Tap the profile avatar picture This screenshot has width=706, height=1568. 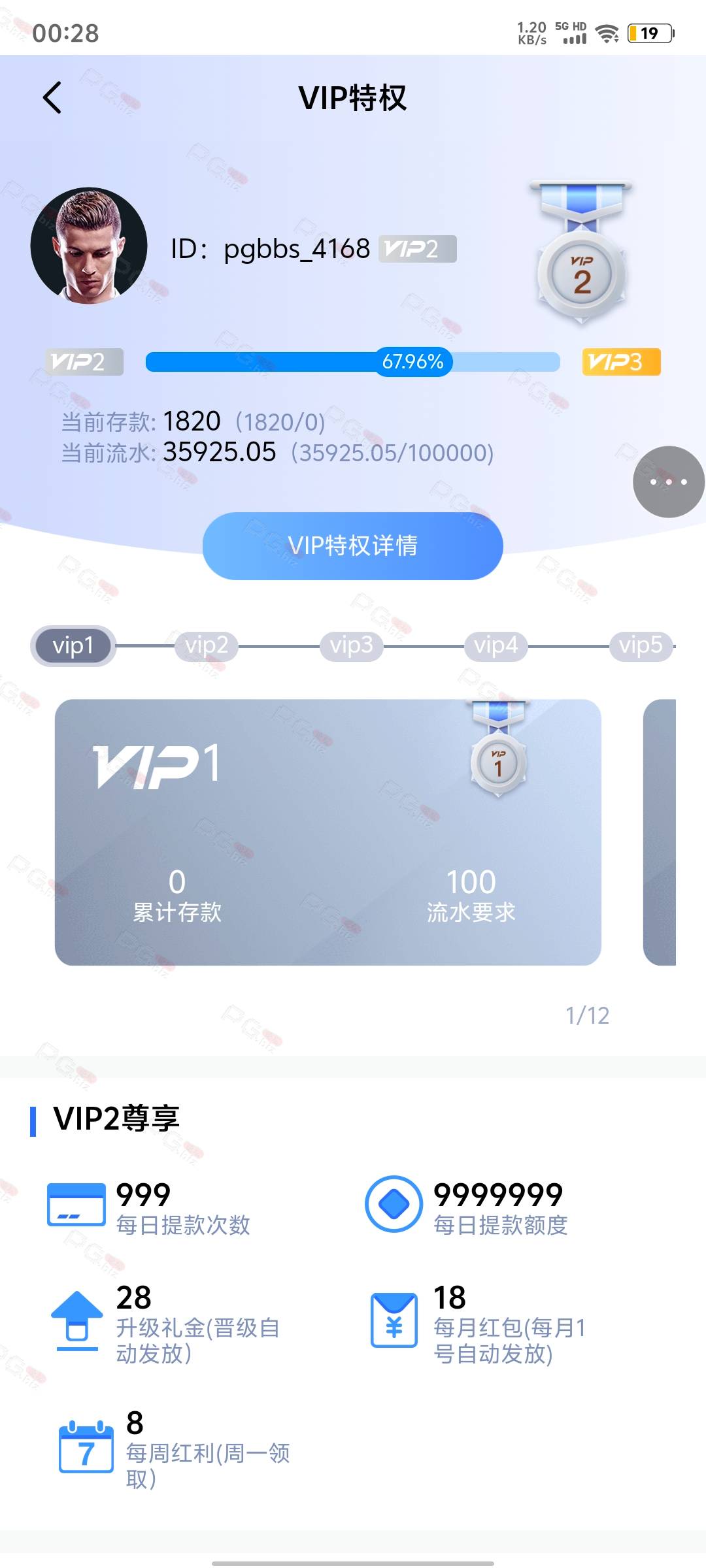coord(89,246)
